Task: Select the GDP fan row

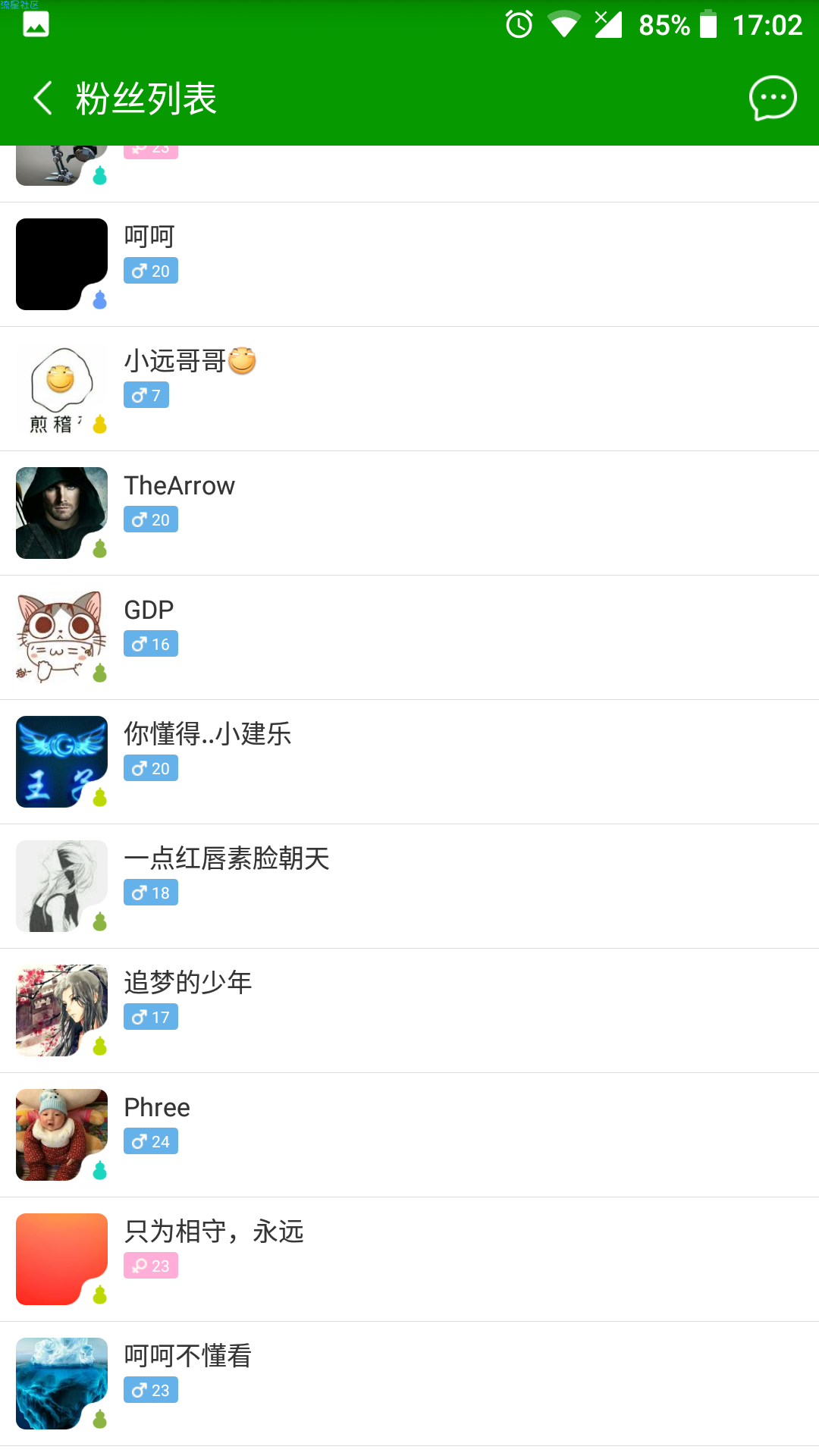Action: tap(409, 638)
